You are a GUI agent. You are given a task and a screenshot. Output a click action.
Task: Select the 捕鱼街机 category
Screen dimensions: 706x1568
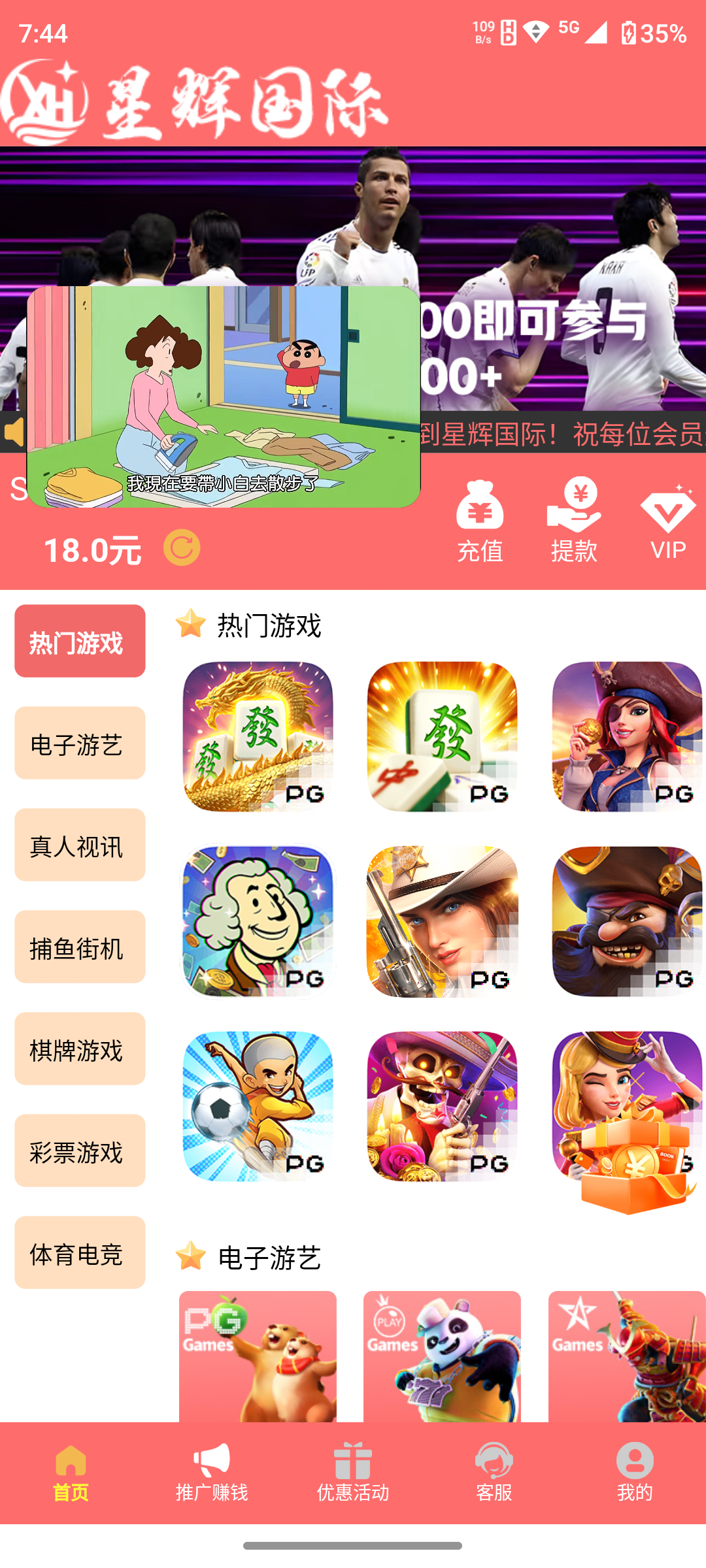point(80,947)
